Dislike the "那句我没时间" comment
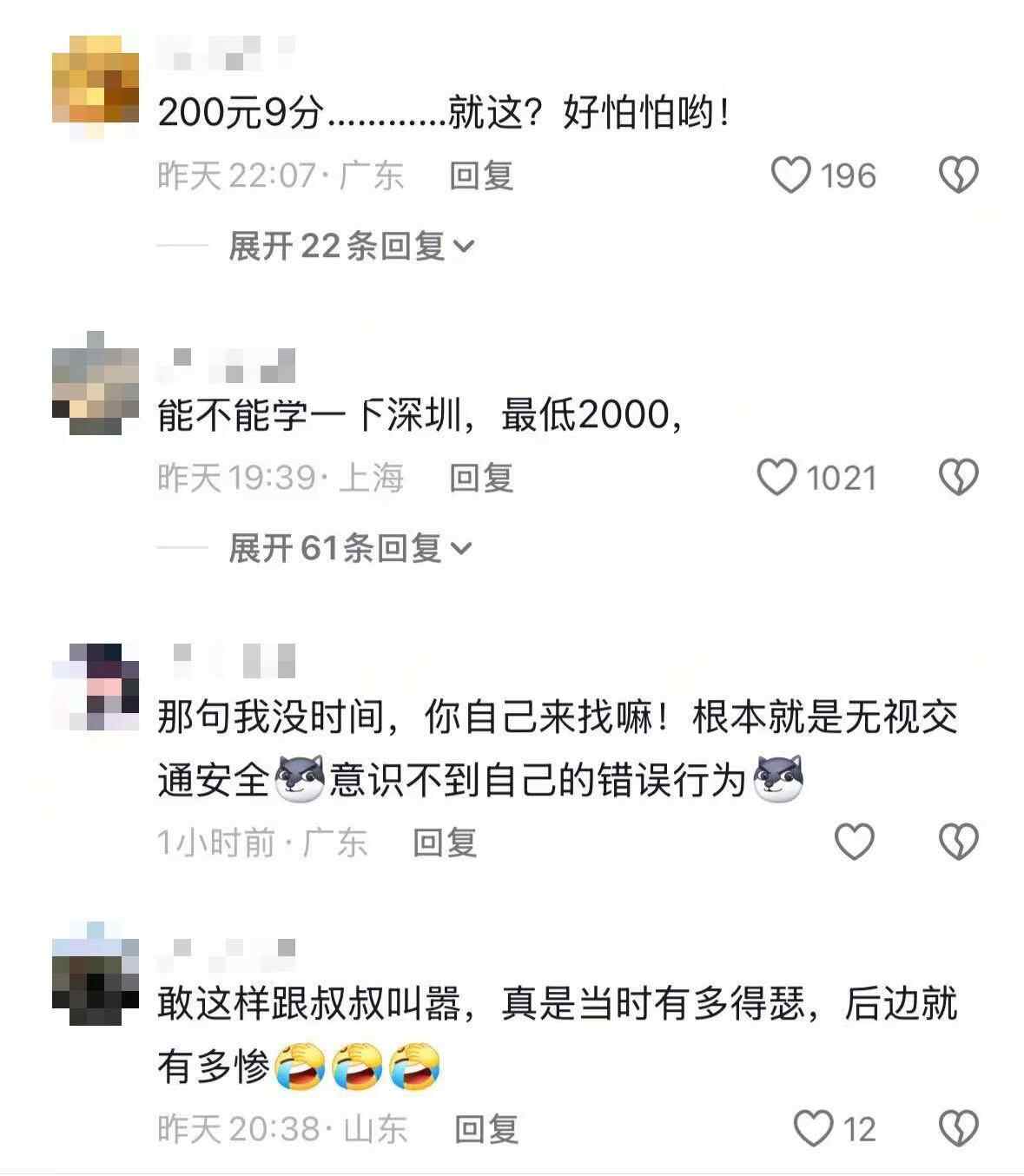The height and width of the screenshot is (1176, 1024). (959, 842)
